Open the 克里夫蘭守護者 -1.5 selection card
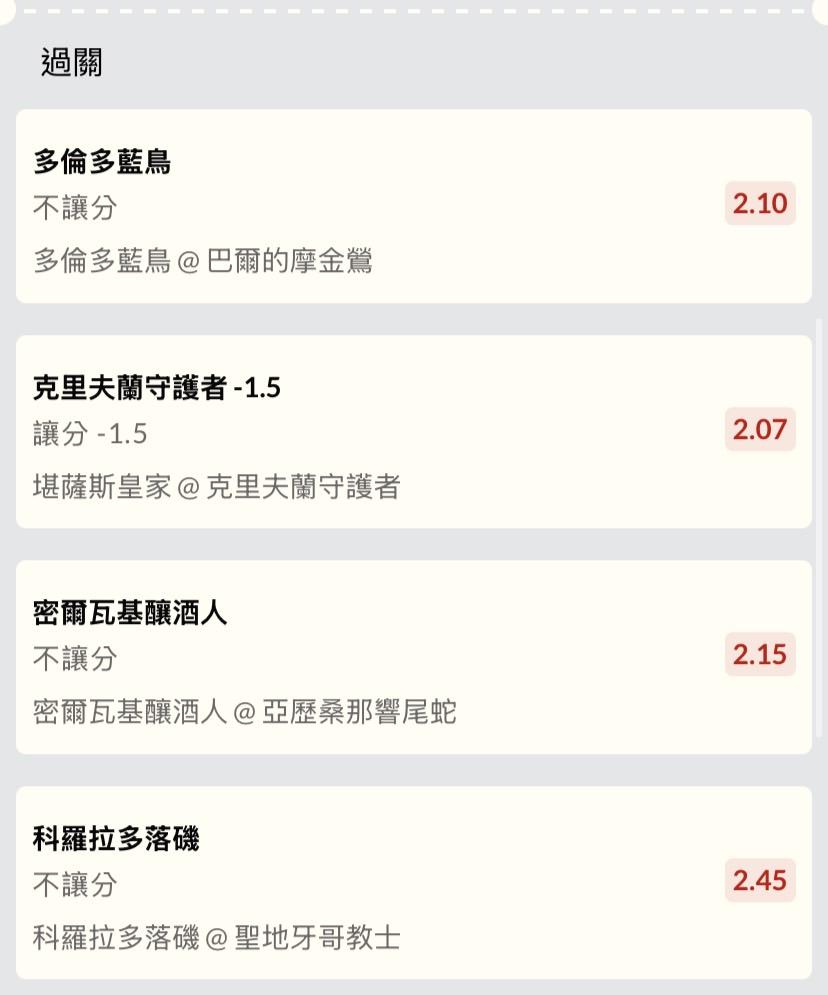Image resolution: width=828 pixels, height=995 pixels. [x=413, y=431]
